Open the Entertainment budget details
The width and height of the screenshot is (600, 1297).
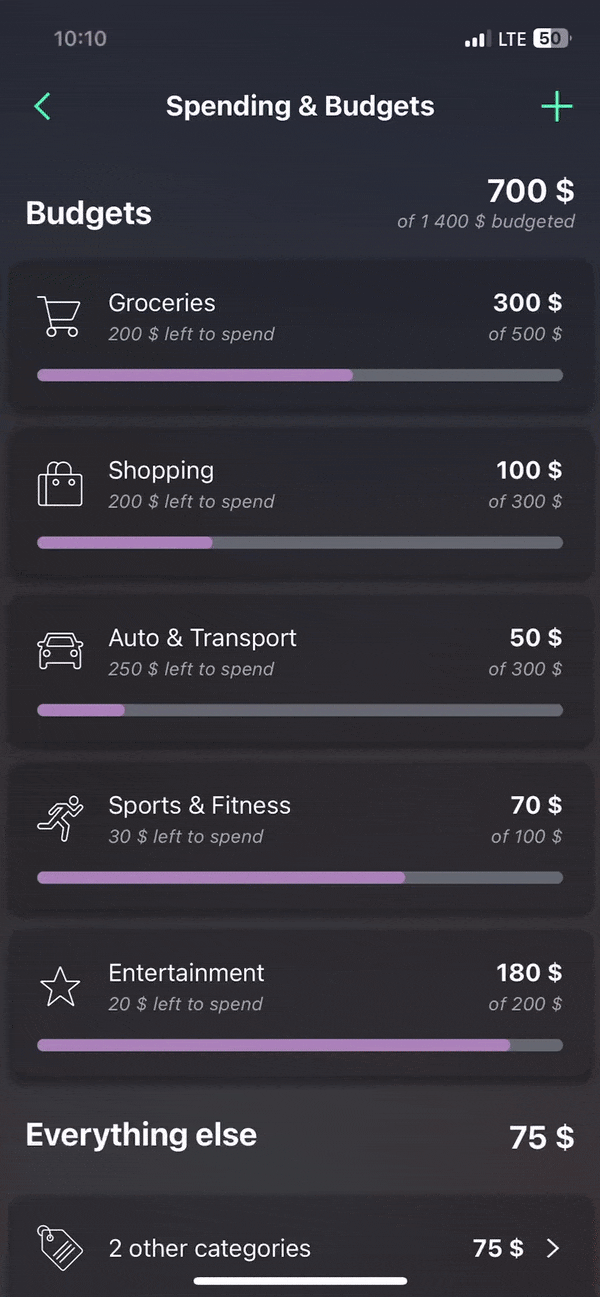pyautogui.click(x=300, y=1005)
